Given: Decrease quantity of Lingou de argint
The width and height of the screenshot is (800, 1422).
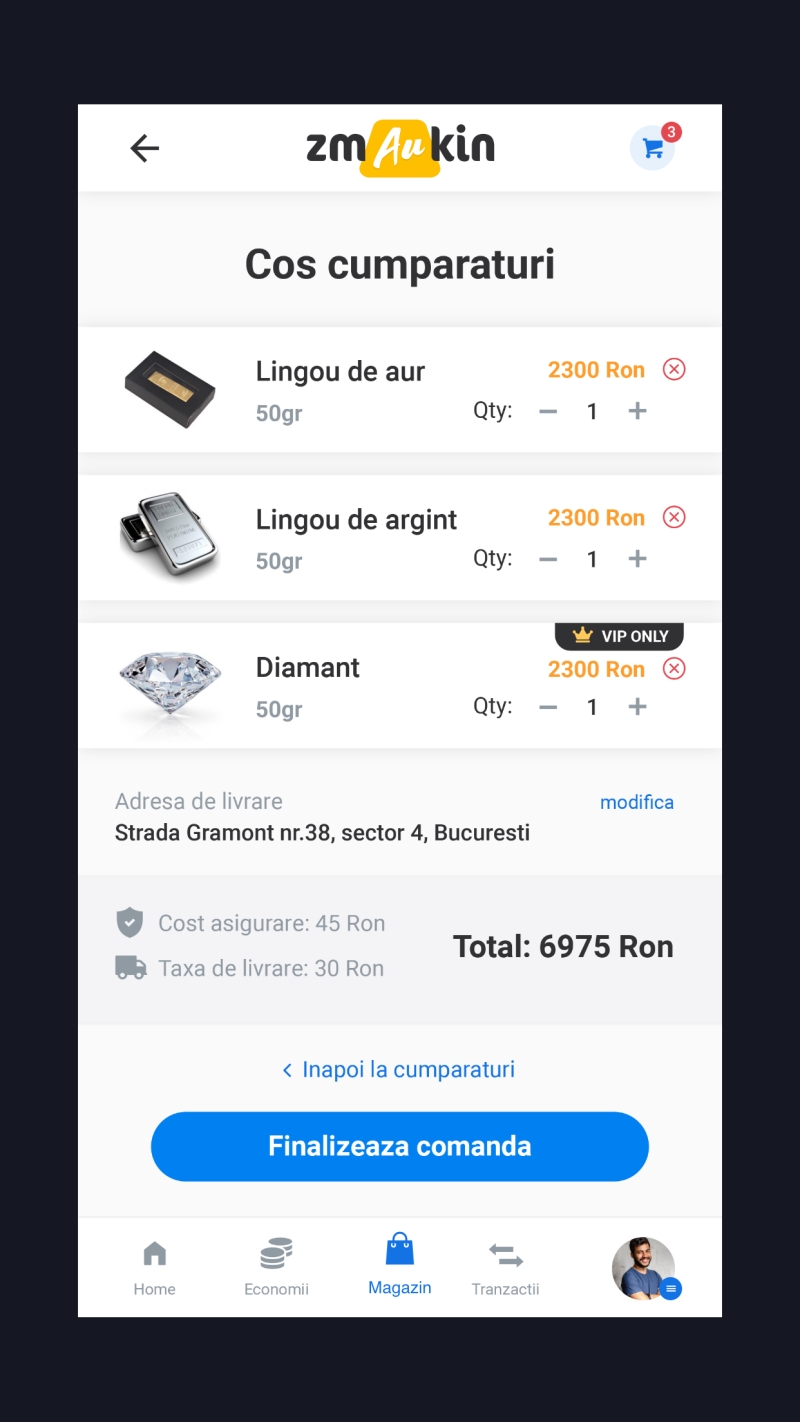Looking at the screenshot, I should [548, 559].
